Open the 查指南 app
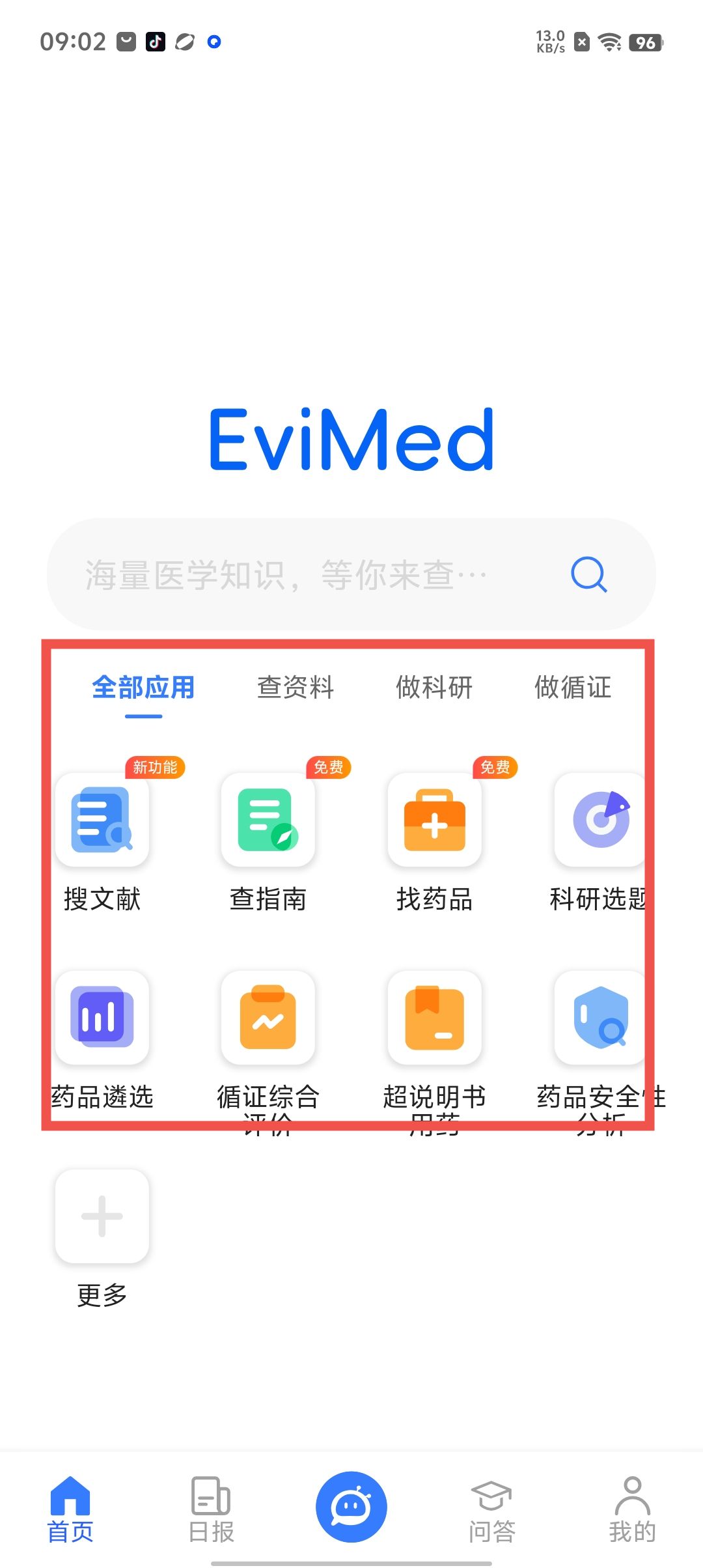Image resolution: width=703 pixels, height=1568 pixels. coord(268,820)
